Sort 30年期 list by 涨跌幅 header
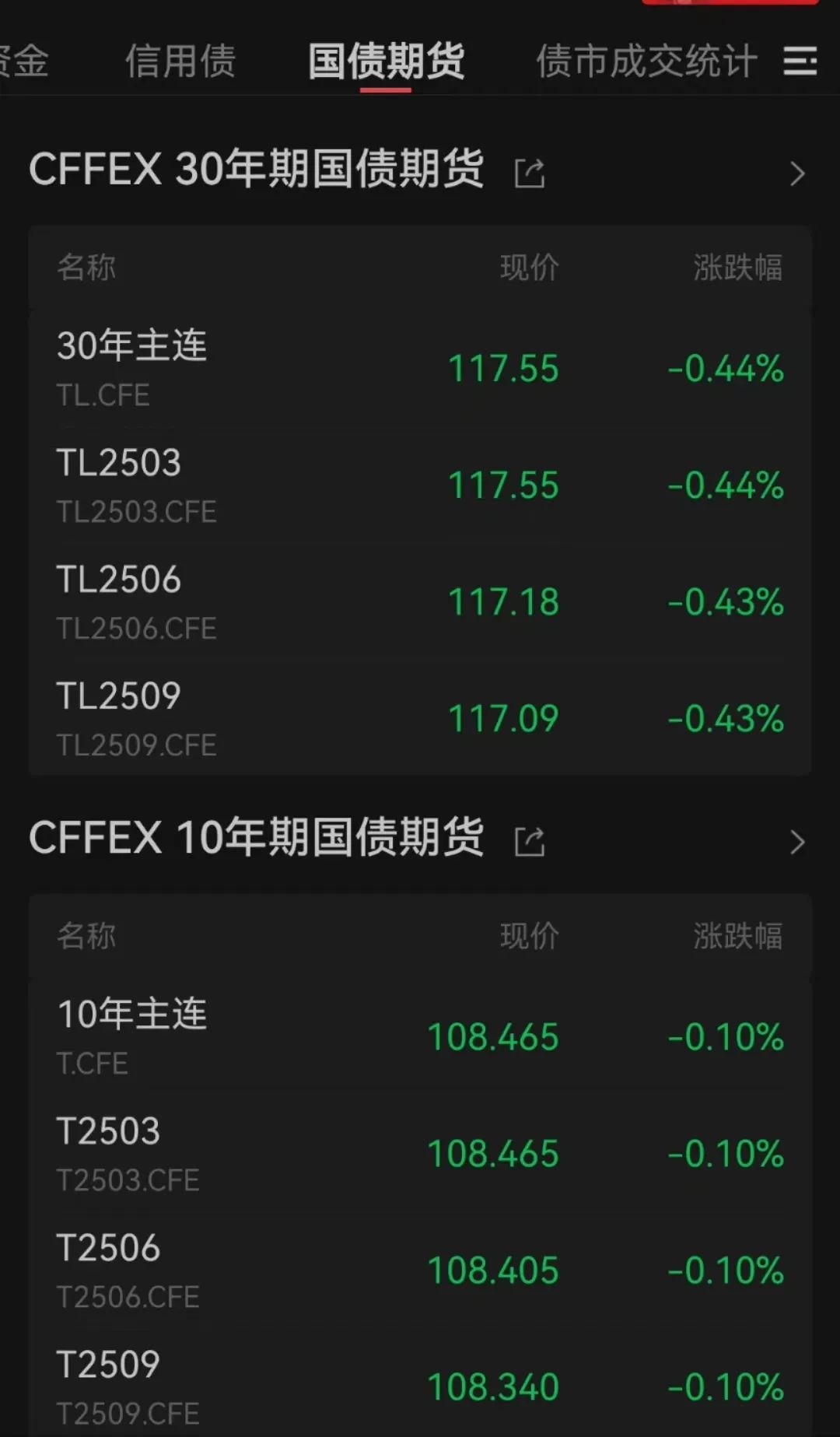Image resolution: width=840 pixels, height=1437 pixels. coord(737,268)
